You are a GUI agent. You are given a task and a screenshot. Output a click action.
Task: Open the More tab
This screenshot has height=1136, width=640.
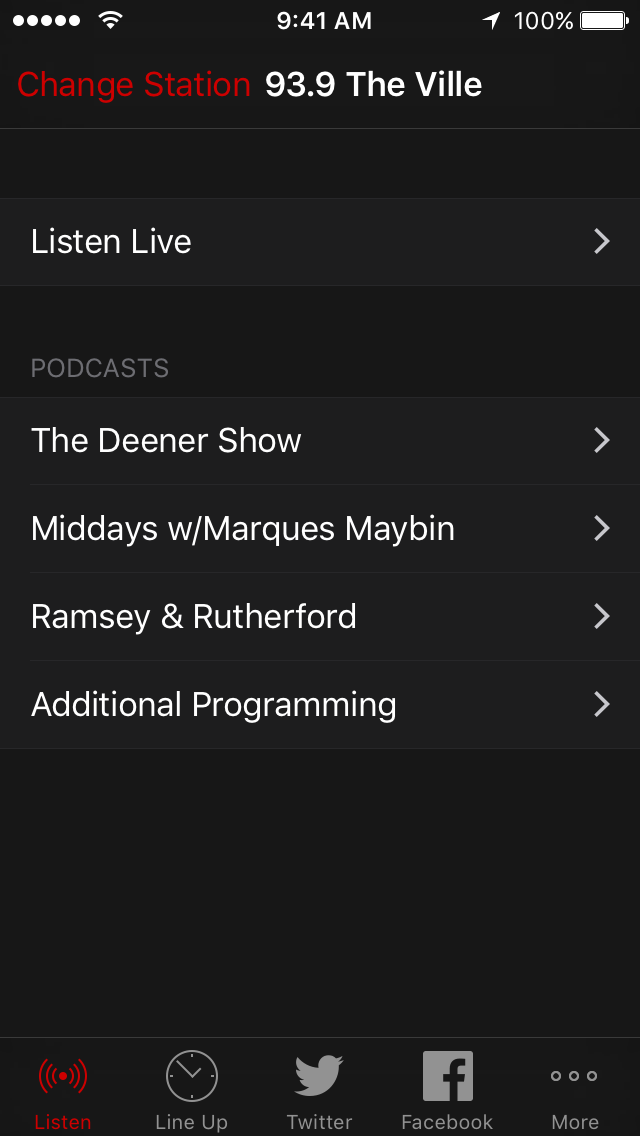(575, 1090)
